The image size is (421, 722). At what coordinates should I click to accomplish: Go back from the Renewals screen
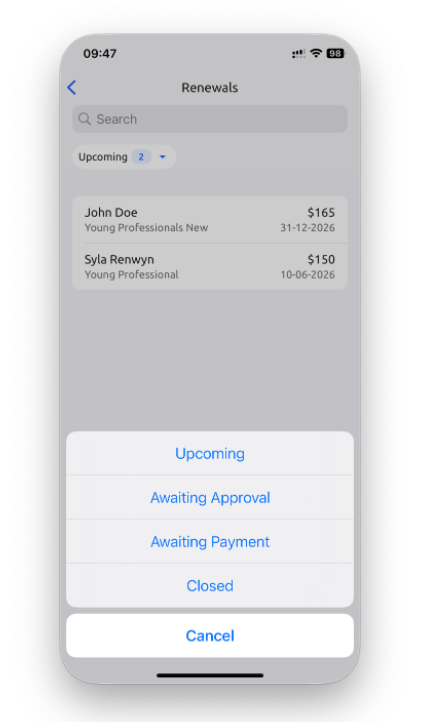click(x=72, y=87)
